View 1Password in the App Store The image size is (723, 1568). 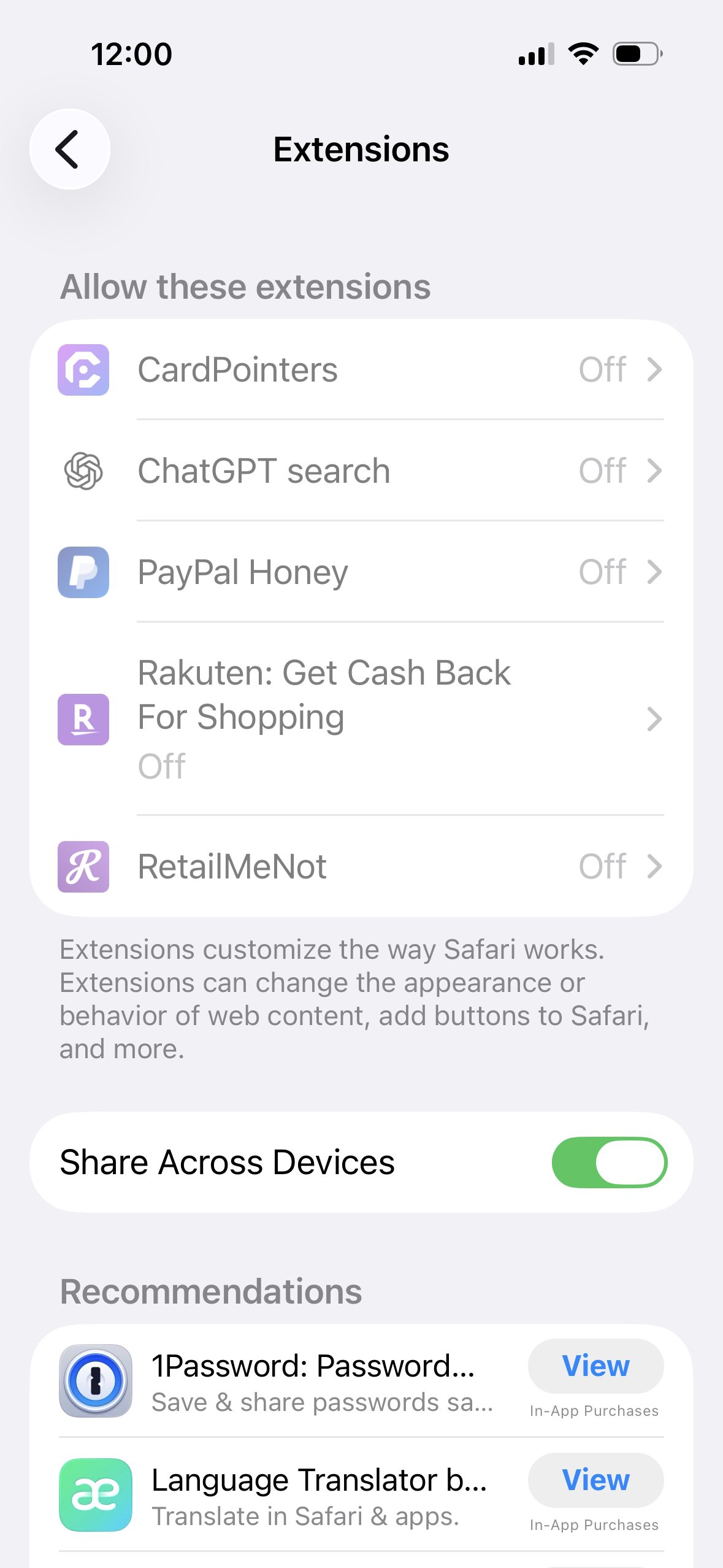595,1366
